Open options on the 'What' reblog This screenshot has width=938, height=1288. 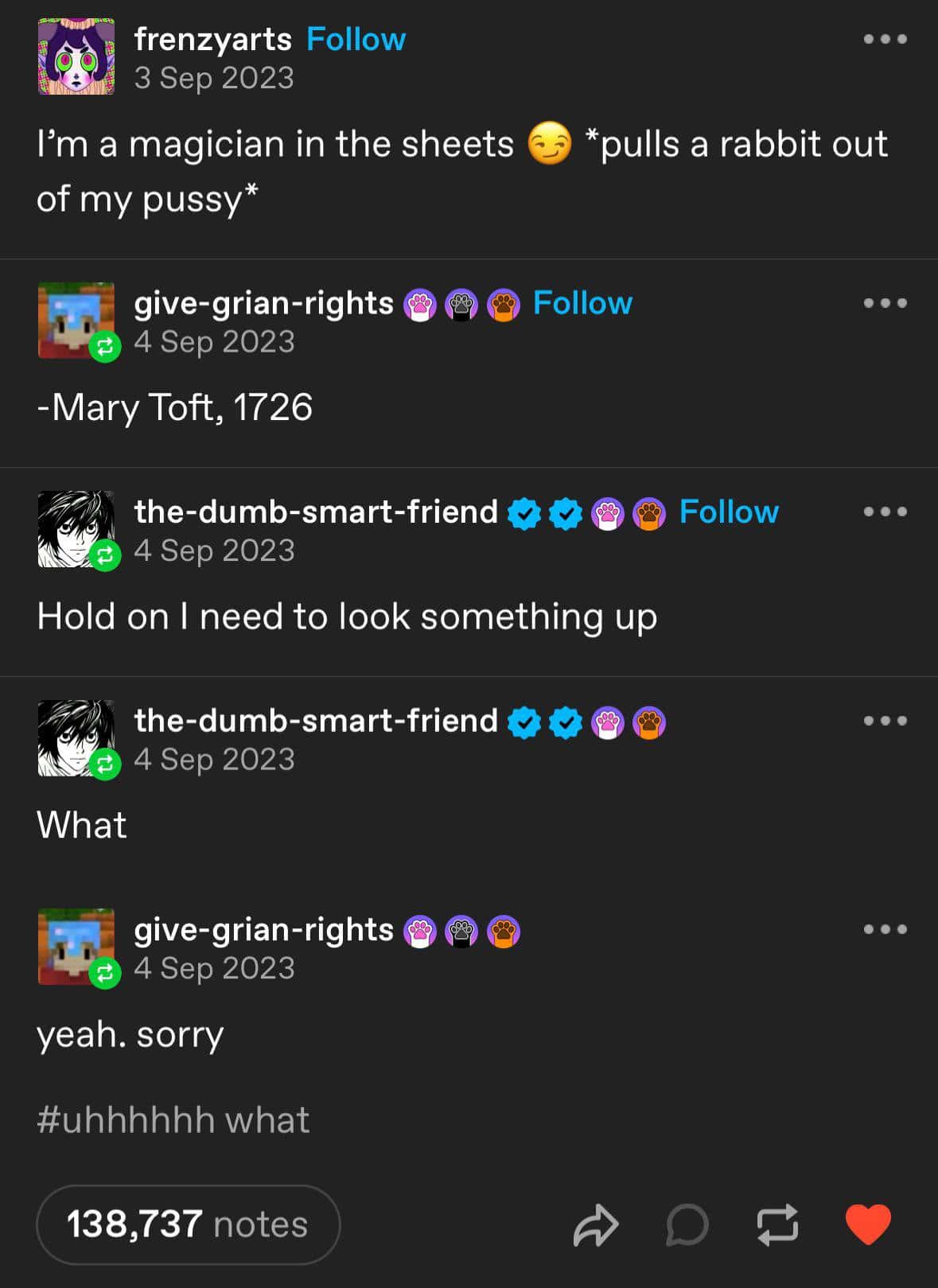[885, 721]
